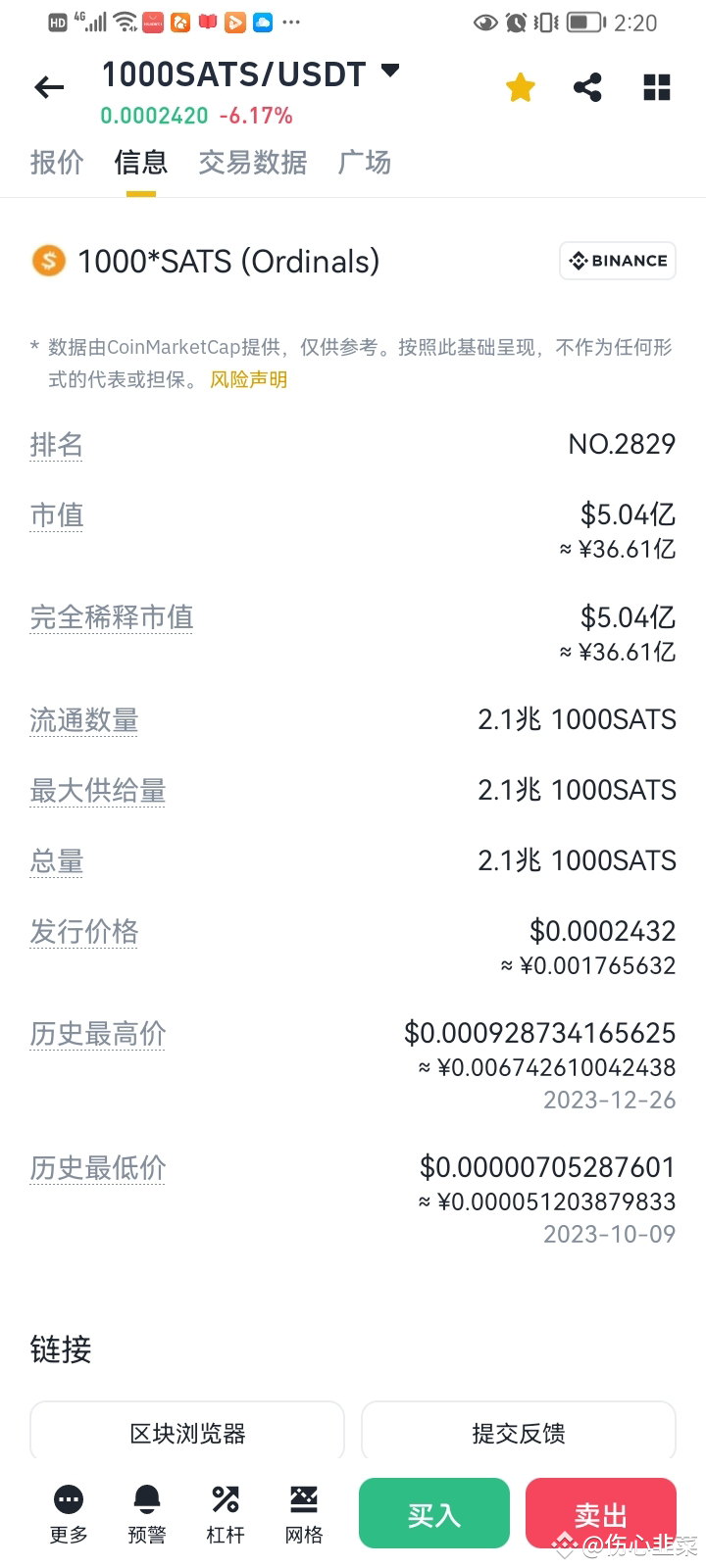Open 网格 grid trading icon
Viewport: 706px width, 1568px height.
[x=303, y=1512]
